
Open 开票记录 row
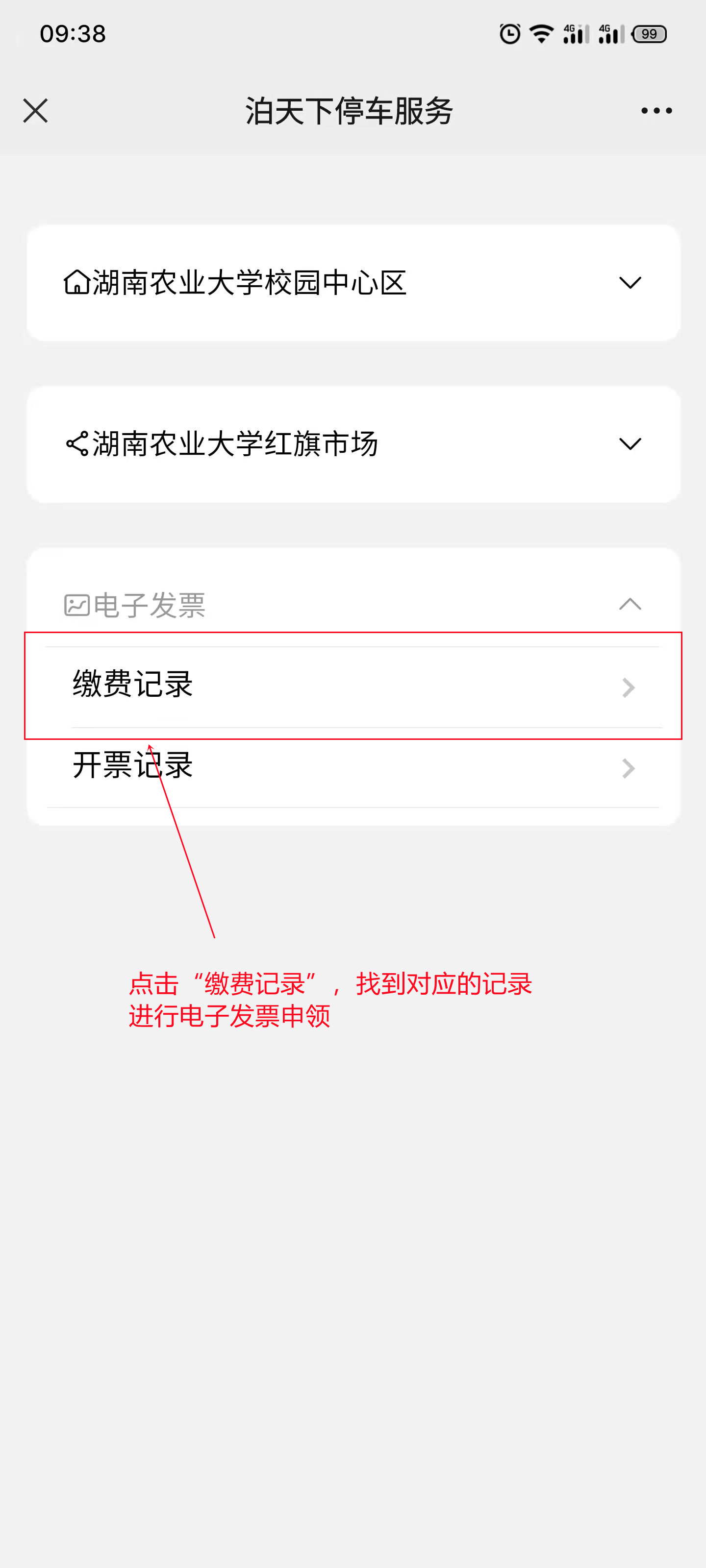[x=353, y=767]
